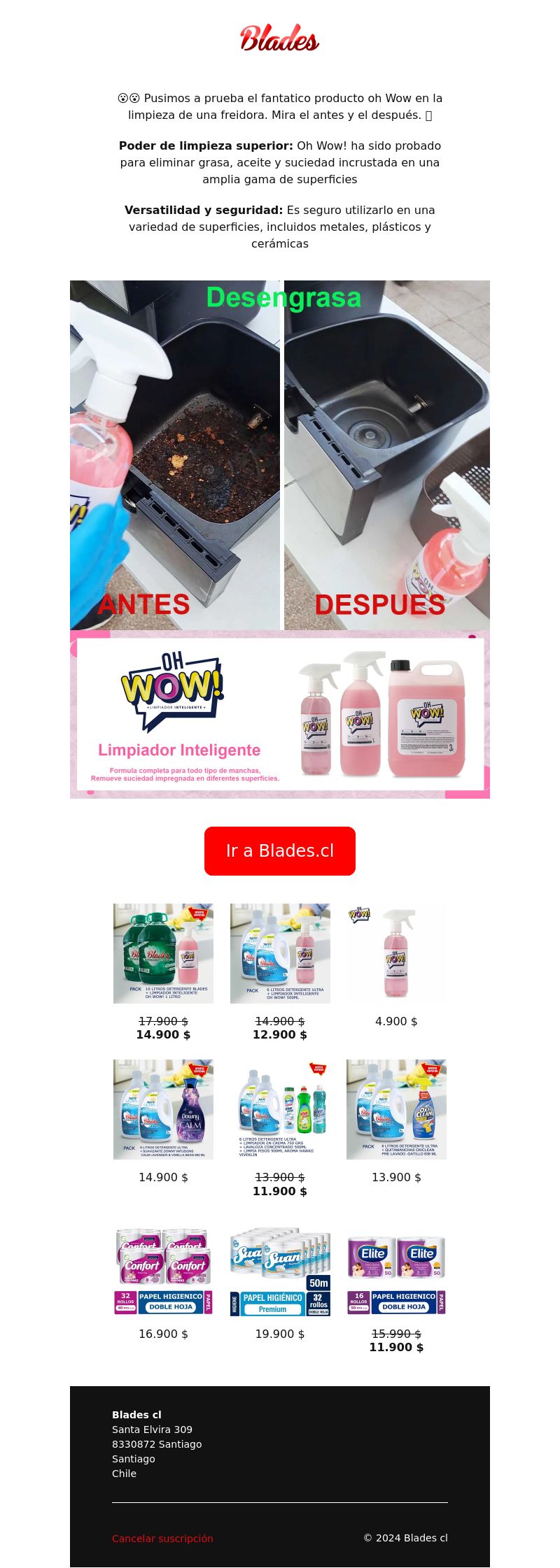The width and height of the screenshot is (560, 1568).
Task: Open the Oh Wow spray at 4.900 $
Action: point(396,953)
